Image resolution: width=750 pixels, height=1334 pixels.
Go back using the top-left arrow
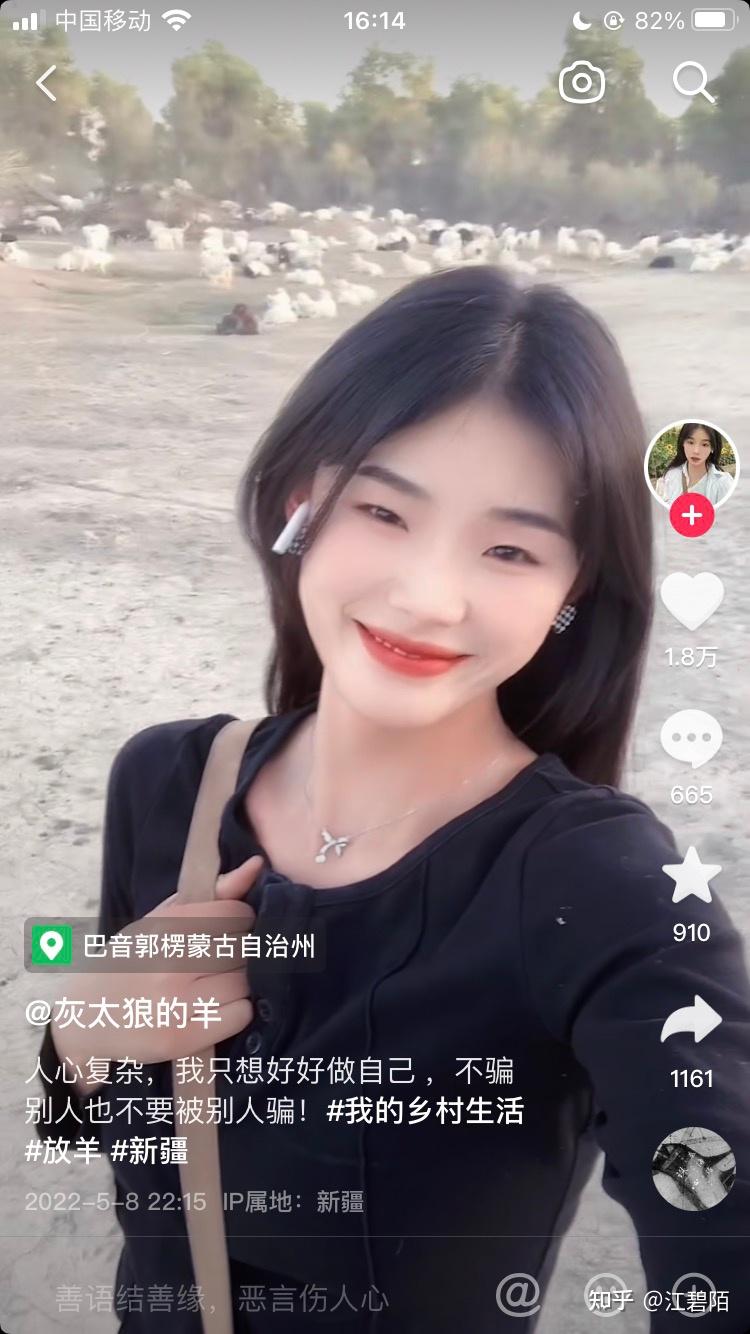pos(46,83)
